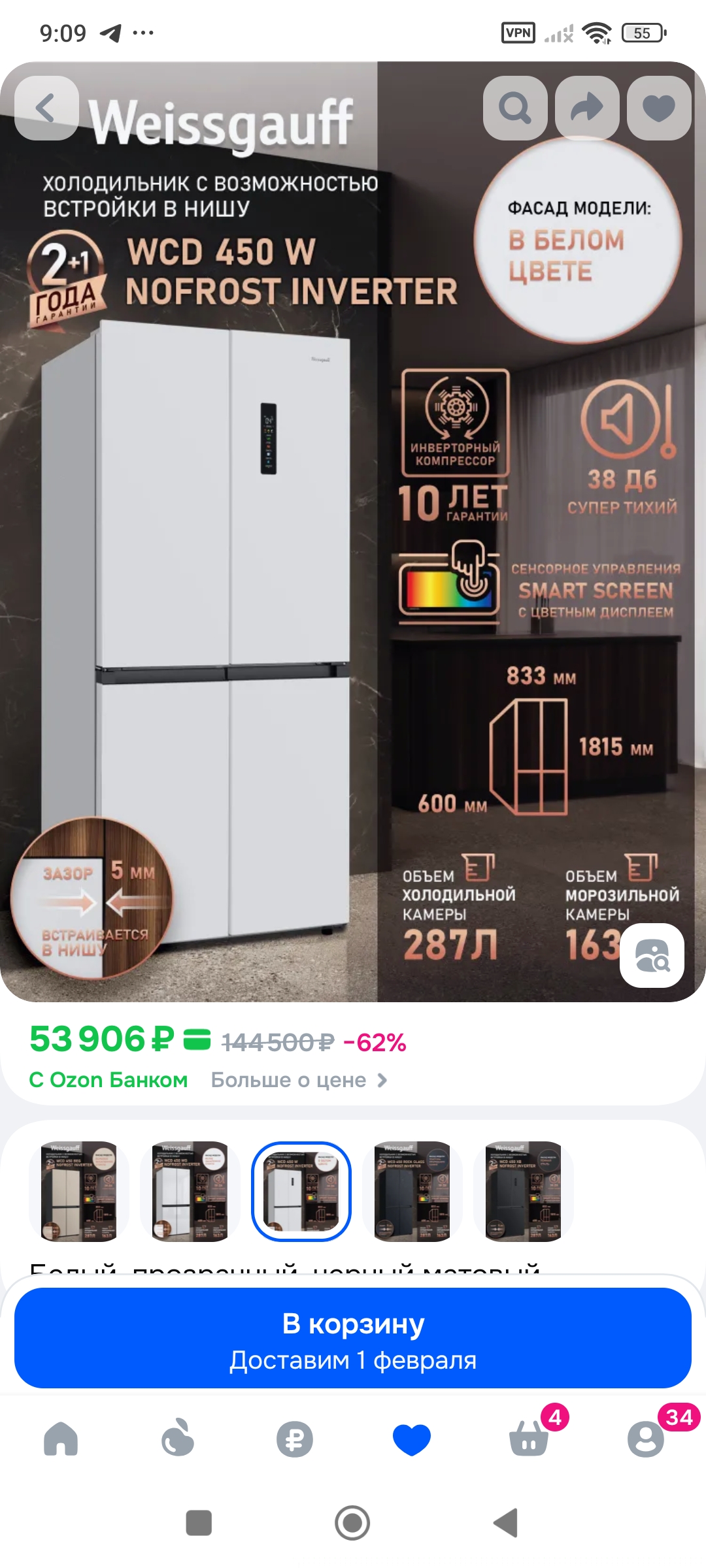The height and width of the screenshot is (1568, 706).
Task: Tap the system back triangle button
Action: (505, 1523)
